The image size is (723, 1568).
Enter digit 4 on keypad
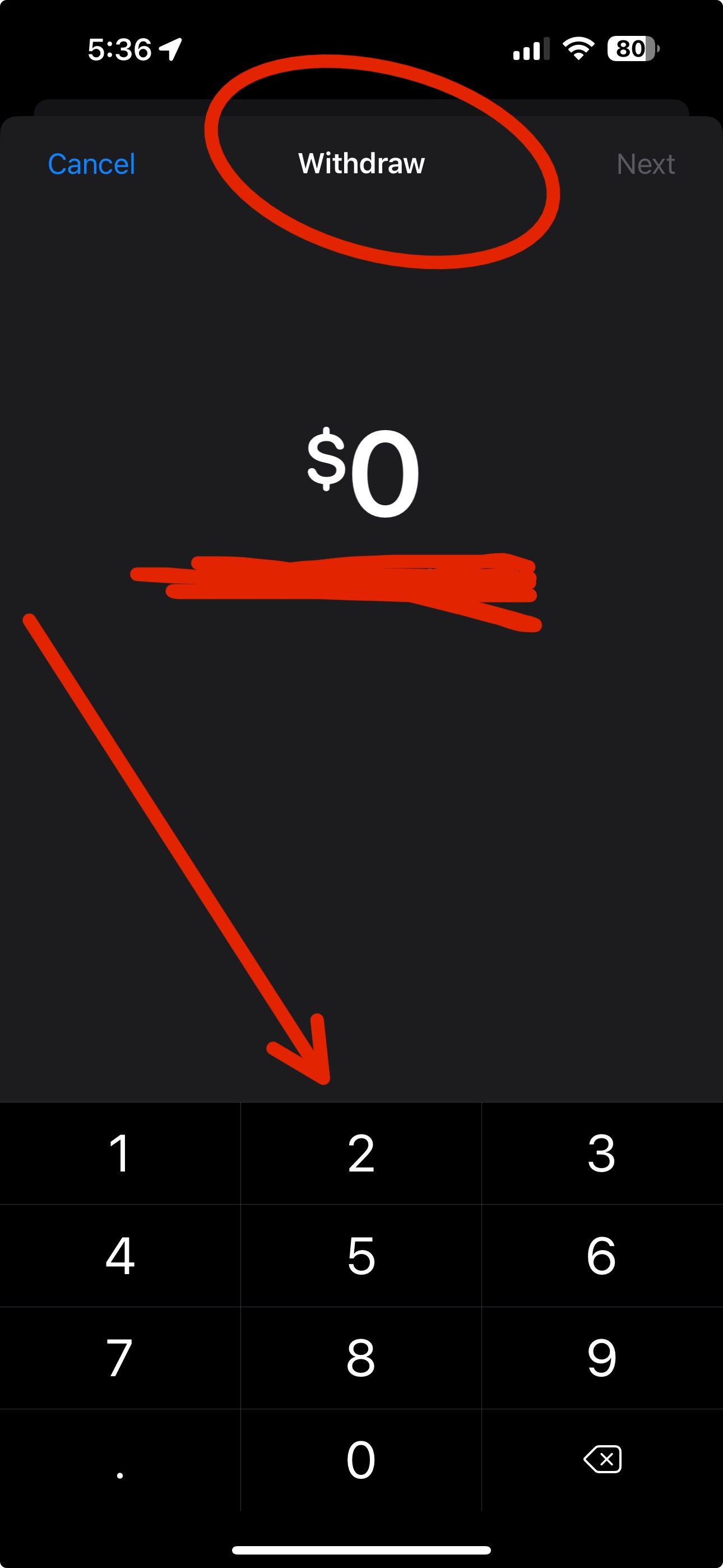(x=120, y=1255)
